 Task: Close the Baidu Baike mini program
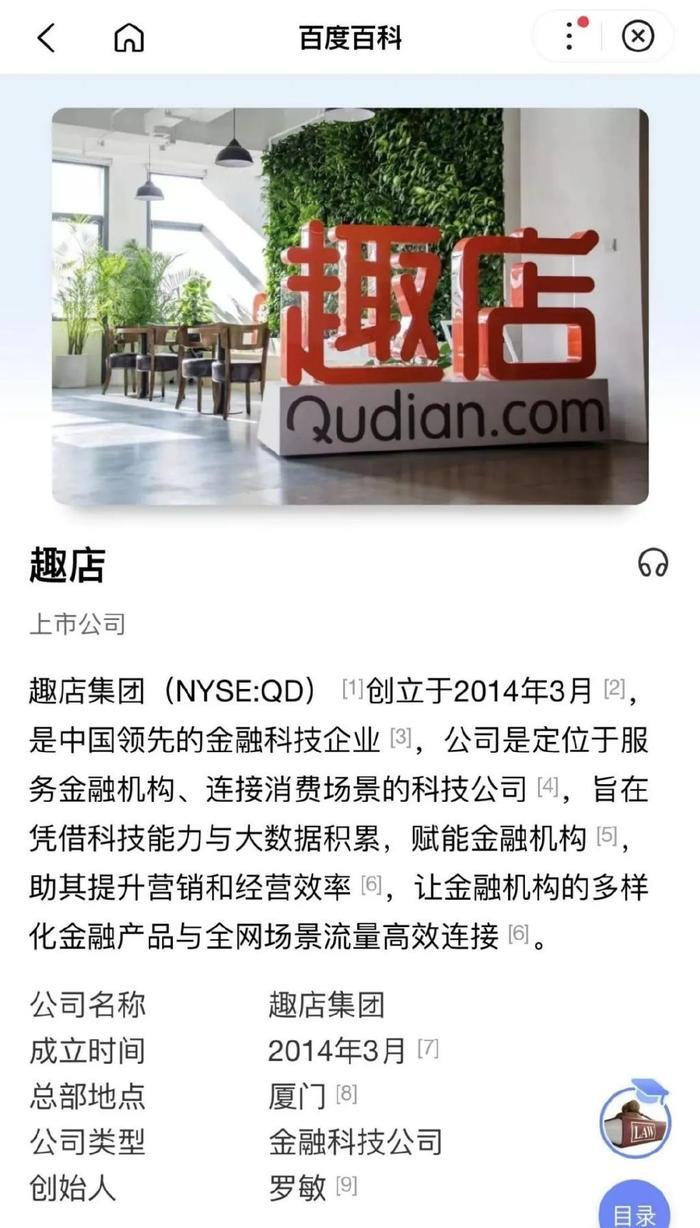point(637,37)
